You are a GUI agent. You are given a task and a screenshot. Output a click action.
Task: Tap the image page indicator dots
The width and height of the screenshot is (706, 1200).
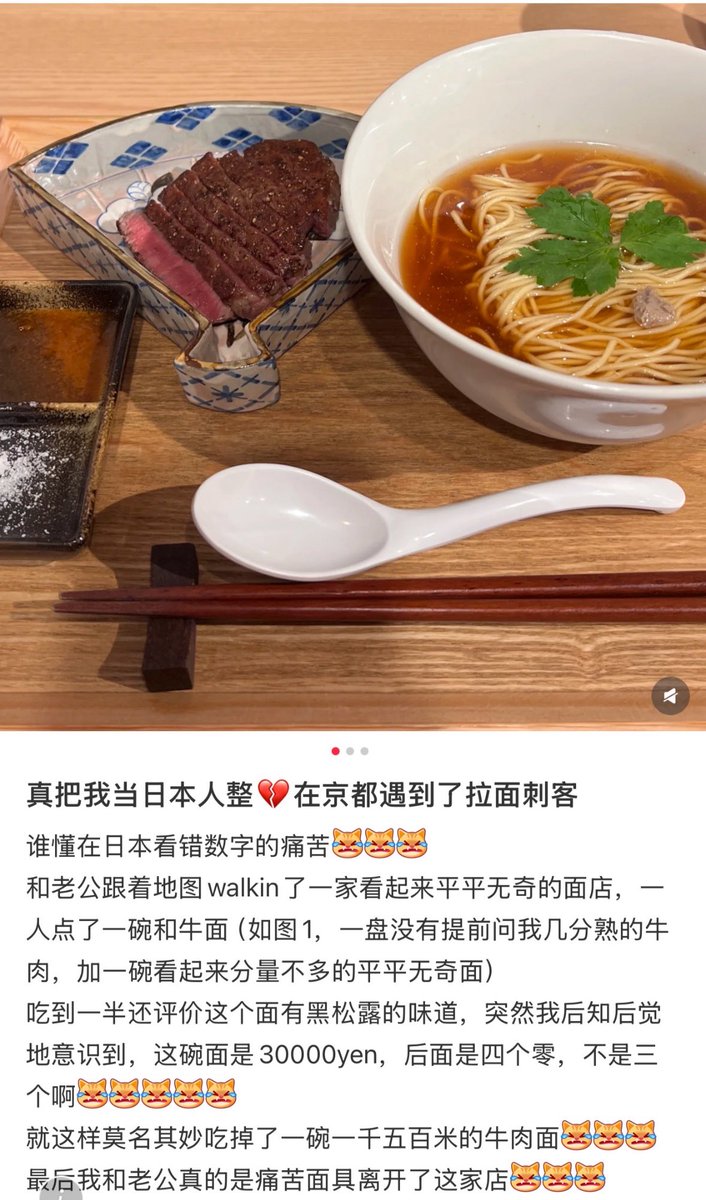pyautogui.click(x=350, y=751)
